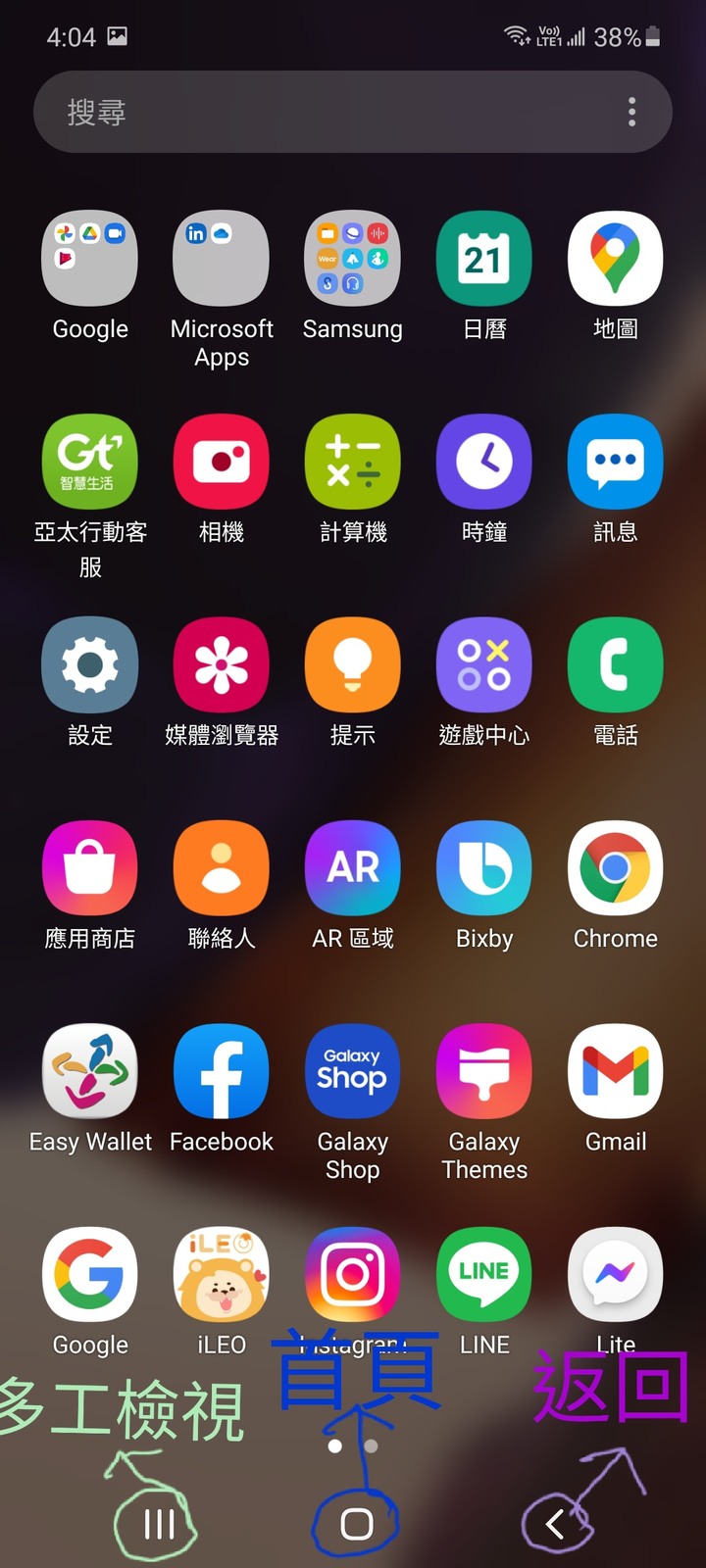Go to the home screen button

(x=356, y=1524)
